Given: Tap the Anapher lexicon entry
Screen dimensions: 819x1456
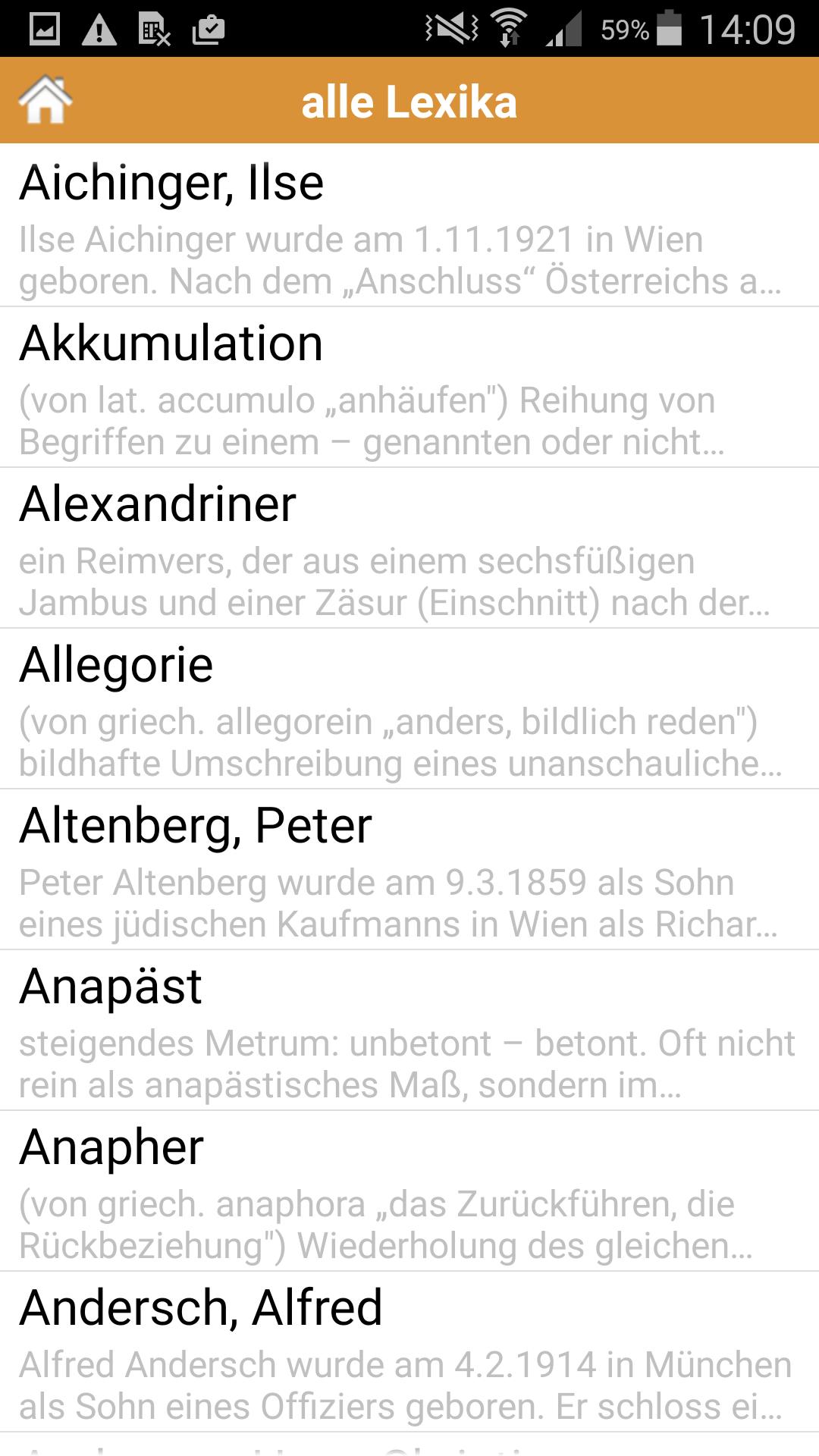Looking at the screenshot, I should [x=409, y=1191].
